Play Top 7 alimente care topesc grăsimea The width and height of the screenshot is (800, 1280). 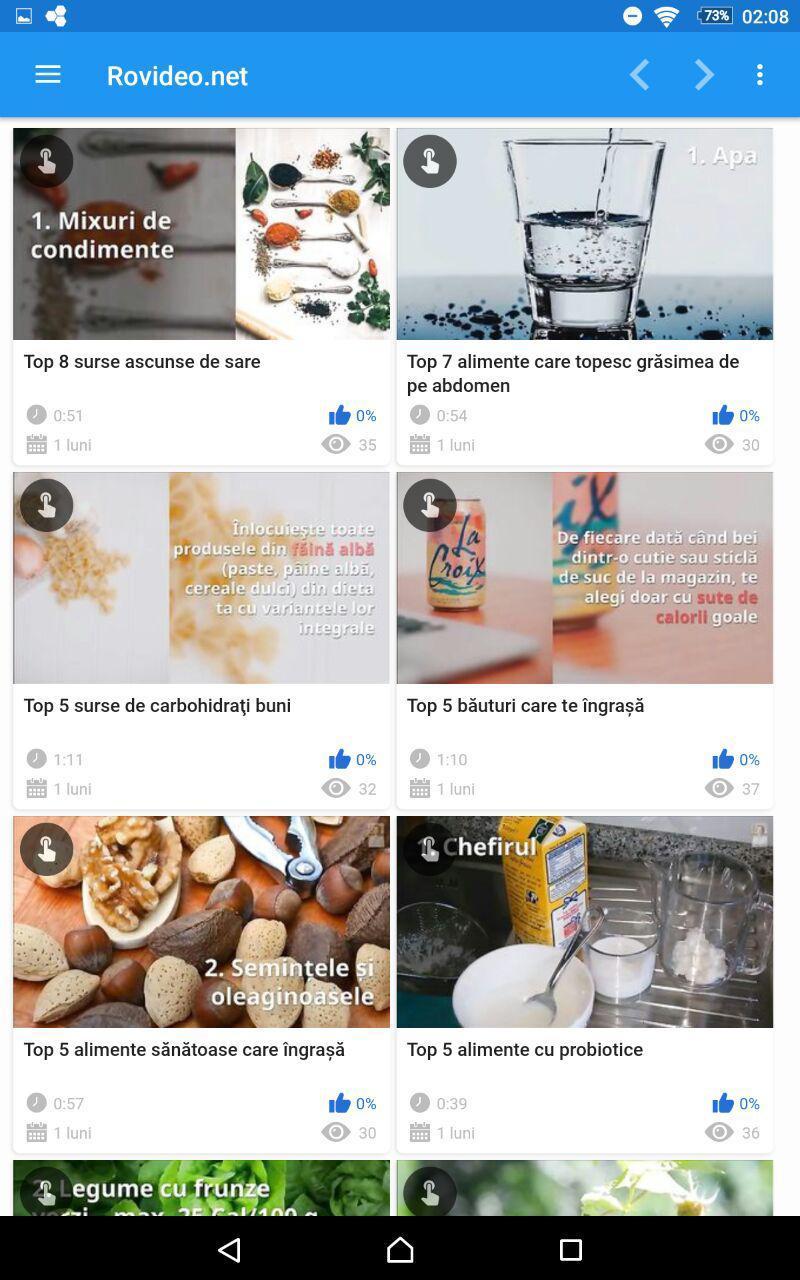click(584, 234)
